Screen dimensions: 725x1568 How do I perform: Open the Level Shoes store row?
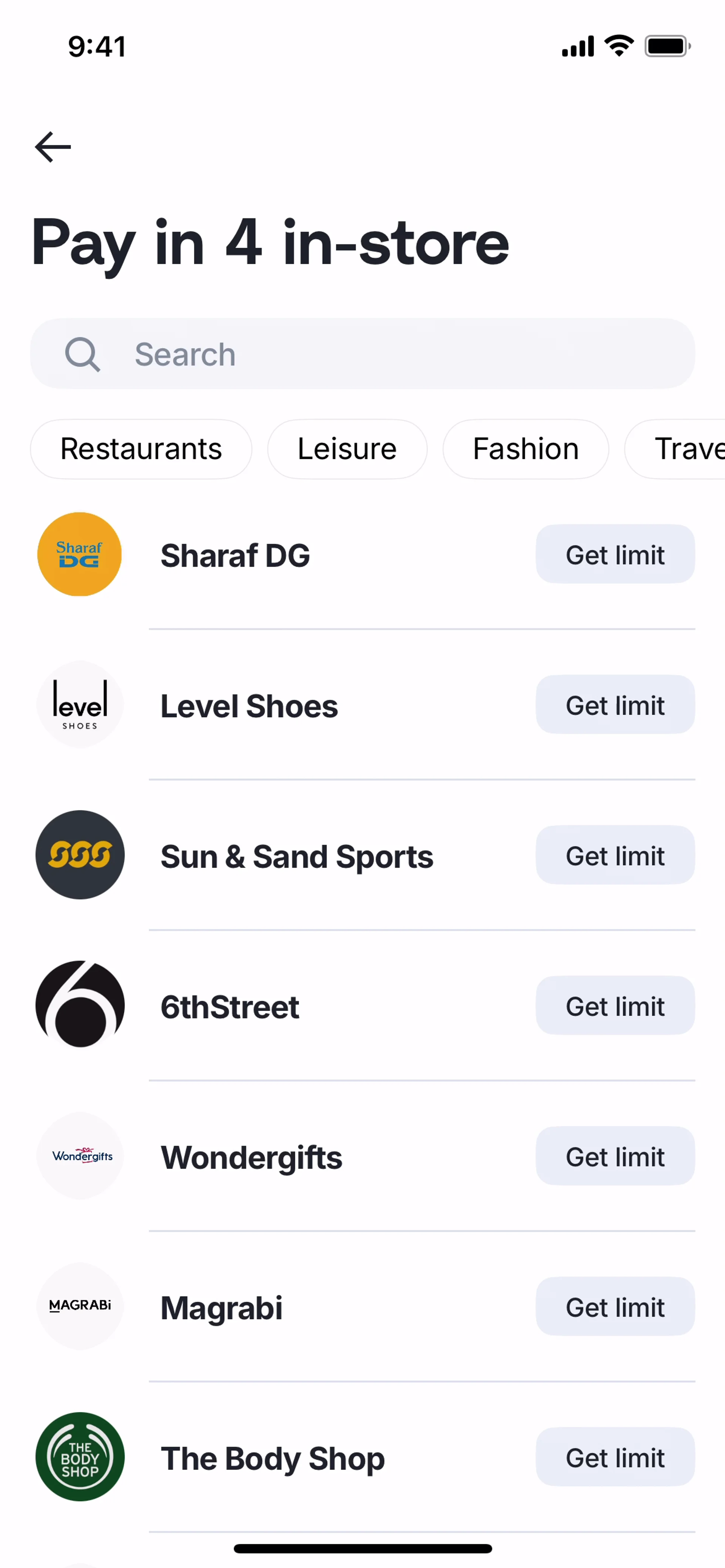point(248,706)
